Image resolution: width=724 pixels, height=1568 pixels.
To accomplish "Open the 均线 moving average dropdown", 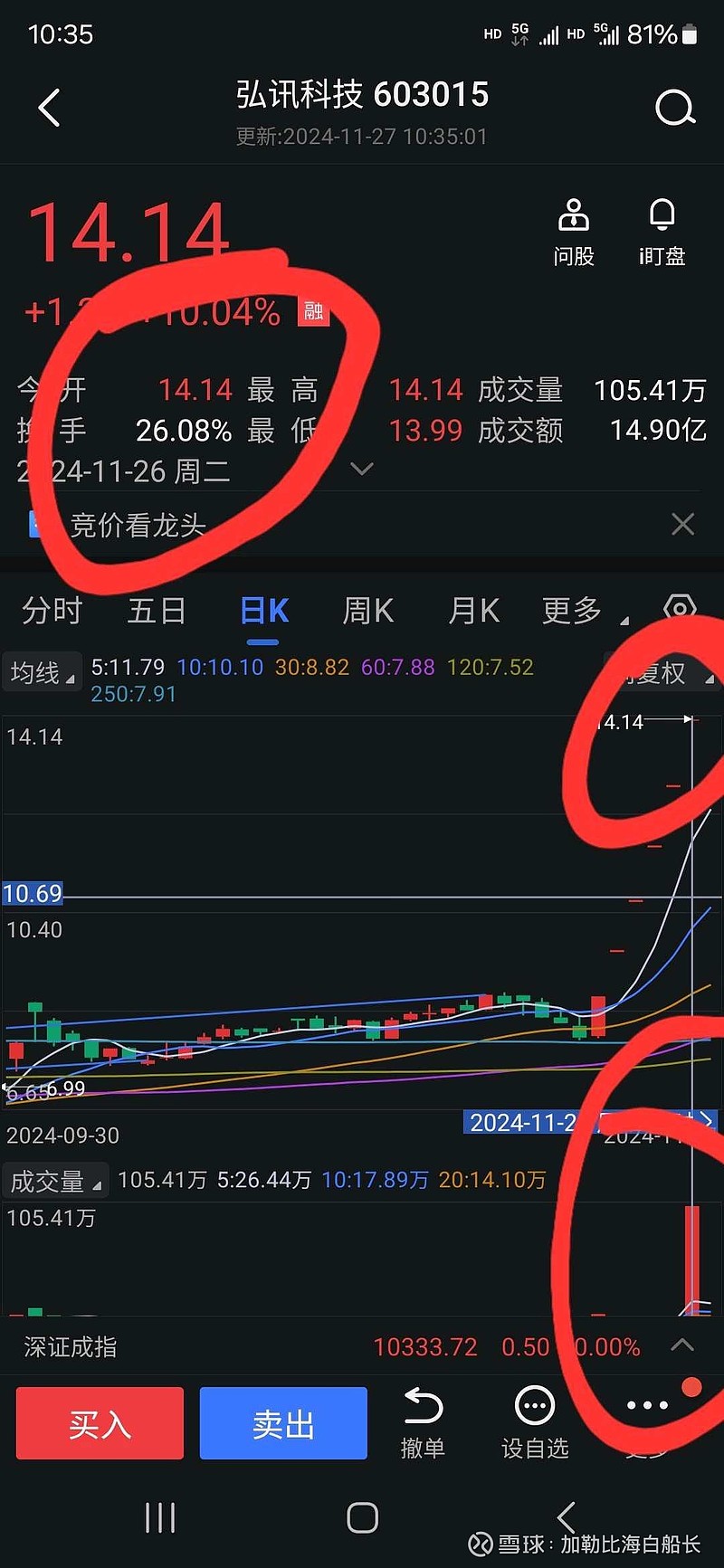I will [42, 671].
